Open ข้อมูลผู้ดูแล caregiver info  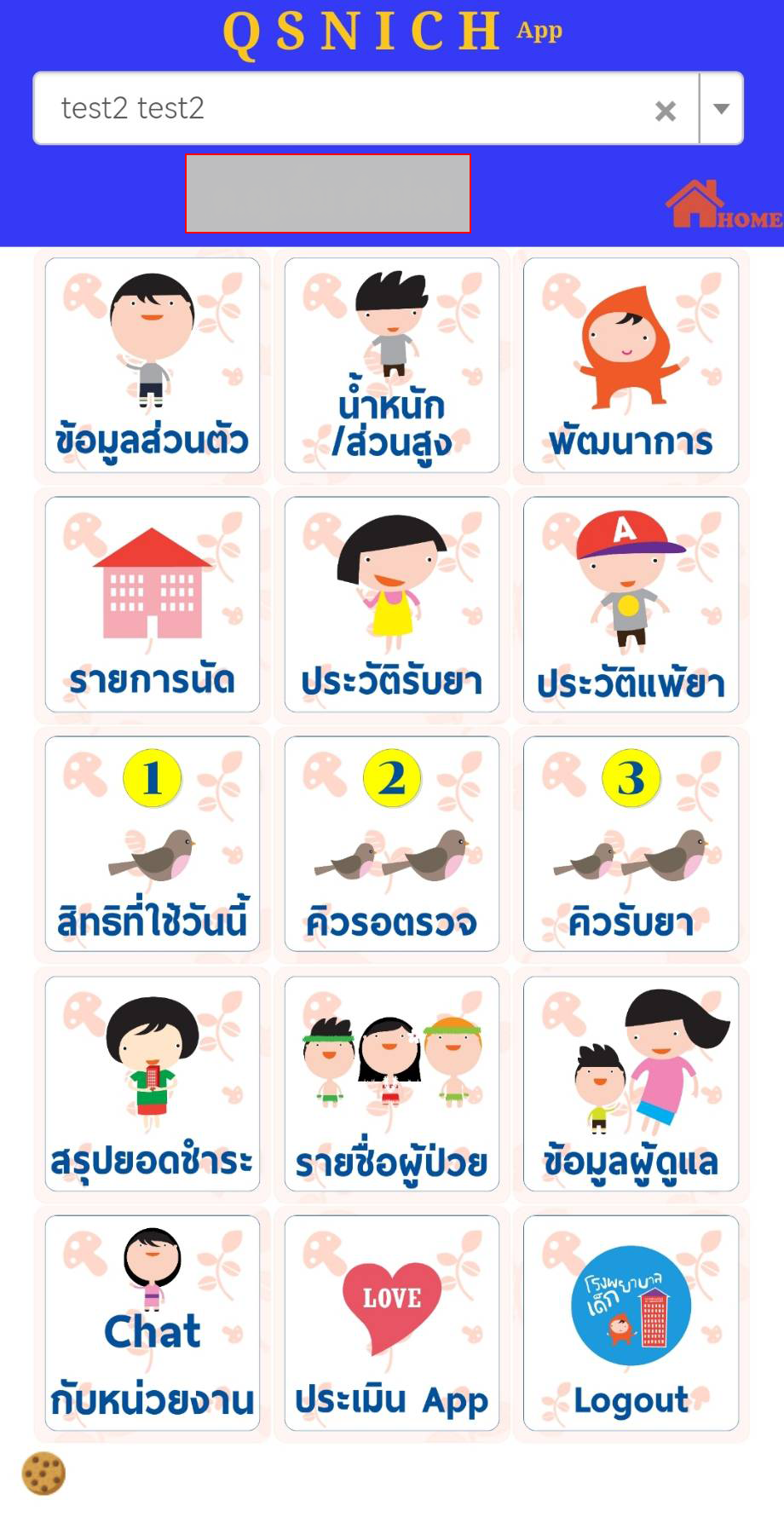click(631, 1083)
